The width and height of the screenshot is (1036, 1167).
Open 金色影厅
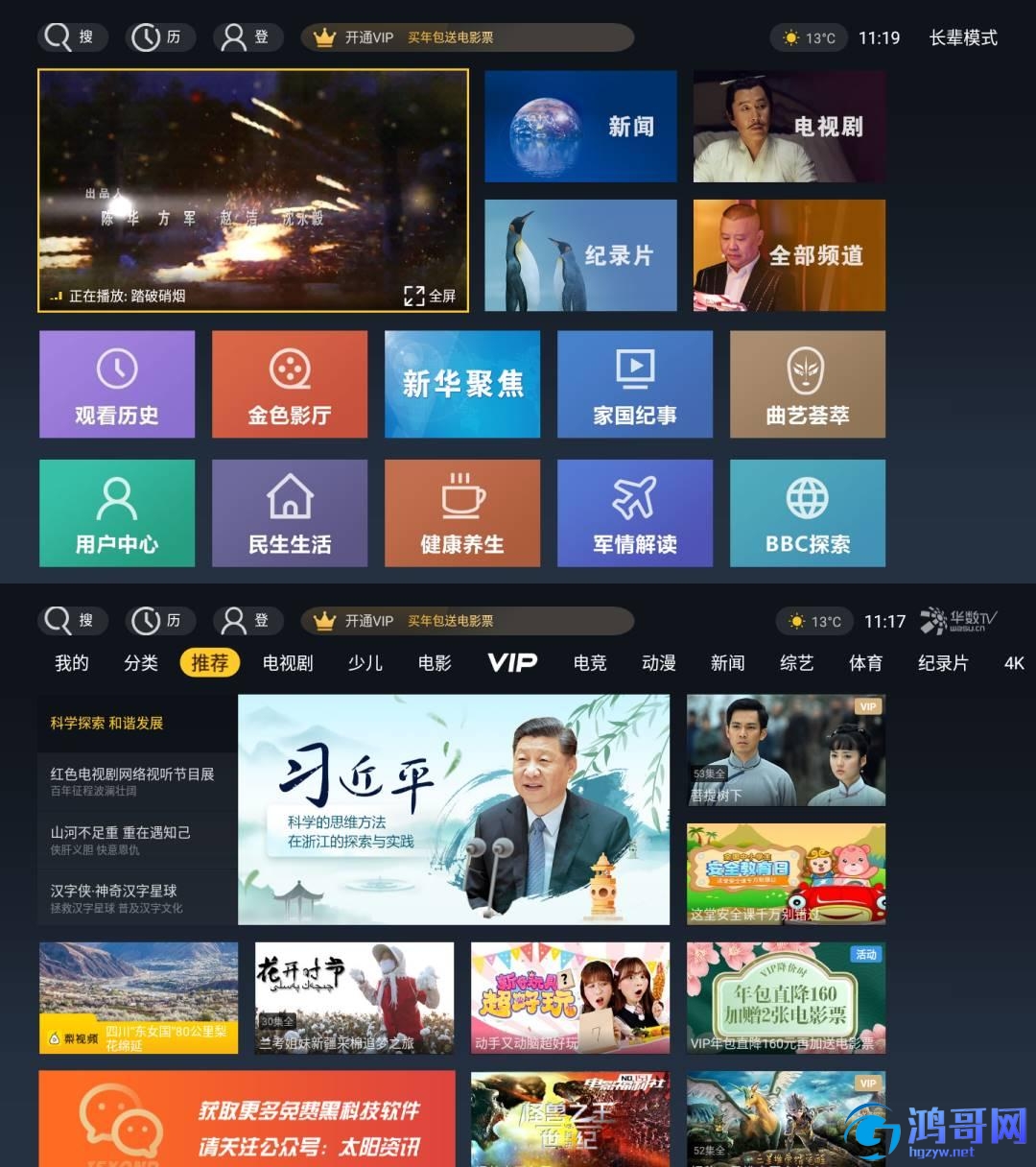coord(290,384)
